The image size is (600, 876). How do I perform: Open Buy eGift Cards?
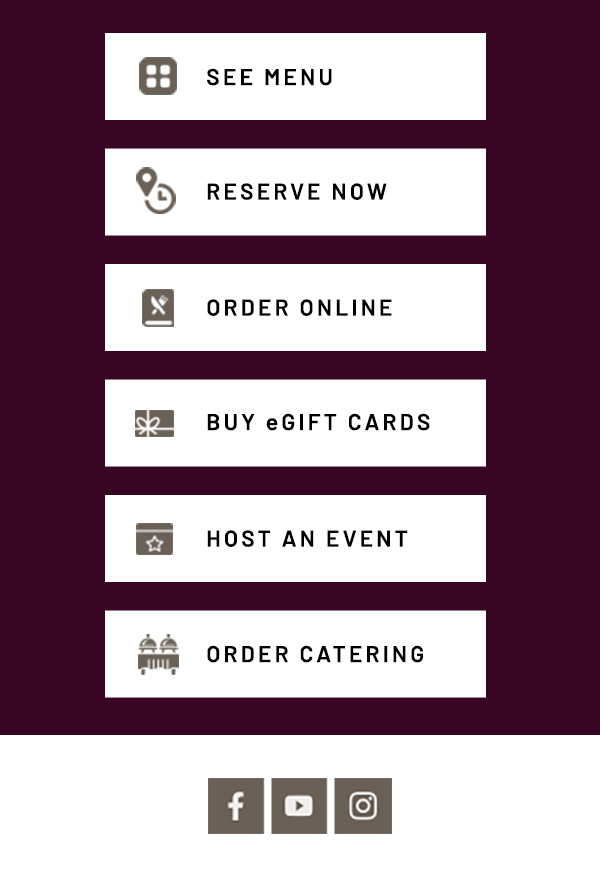pyautogui.click(x=295, y=423)
